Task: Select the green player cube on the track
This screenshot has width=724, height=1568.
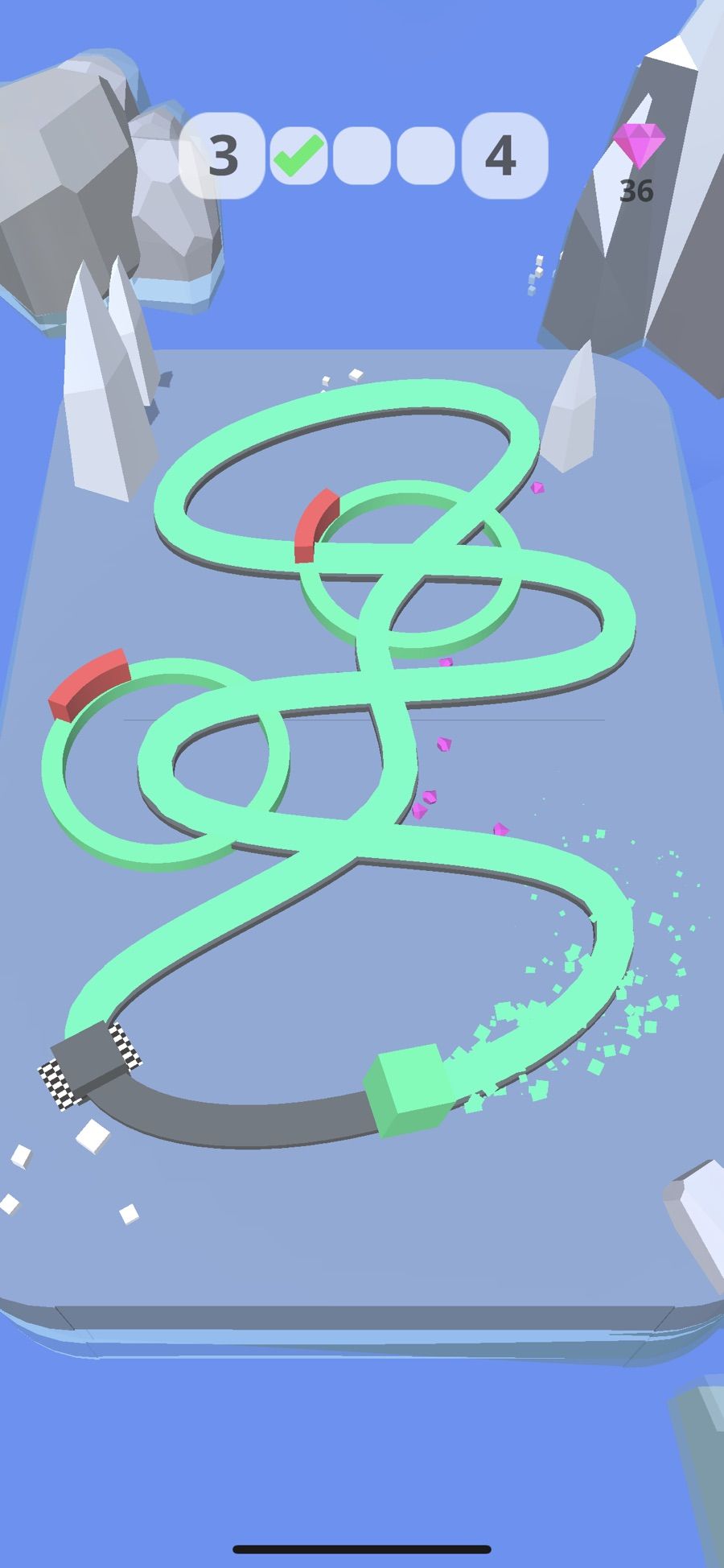Action: pyautogui.click(x=412, y=1079)
